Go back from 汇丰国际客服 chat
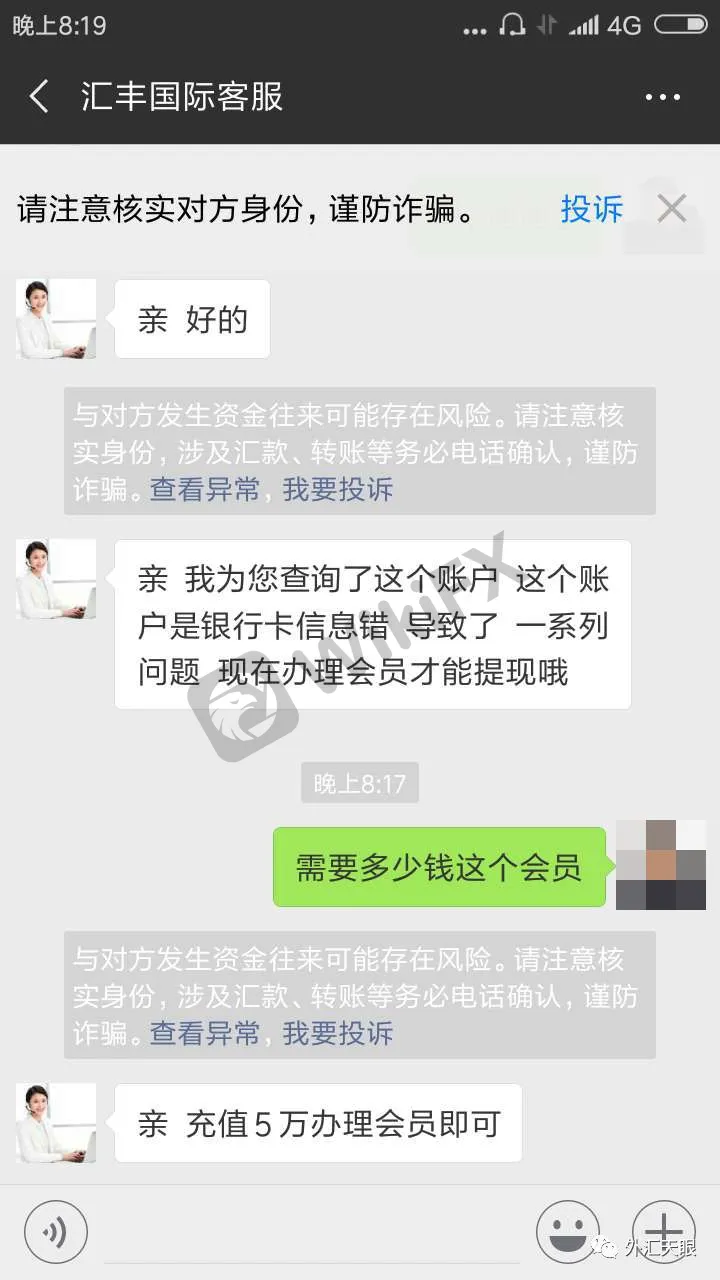 [40, 97]
